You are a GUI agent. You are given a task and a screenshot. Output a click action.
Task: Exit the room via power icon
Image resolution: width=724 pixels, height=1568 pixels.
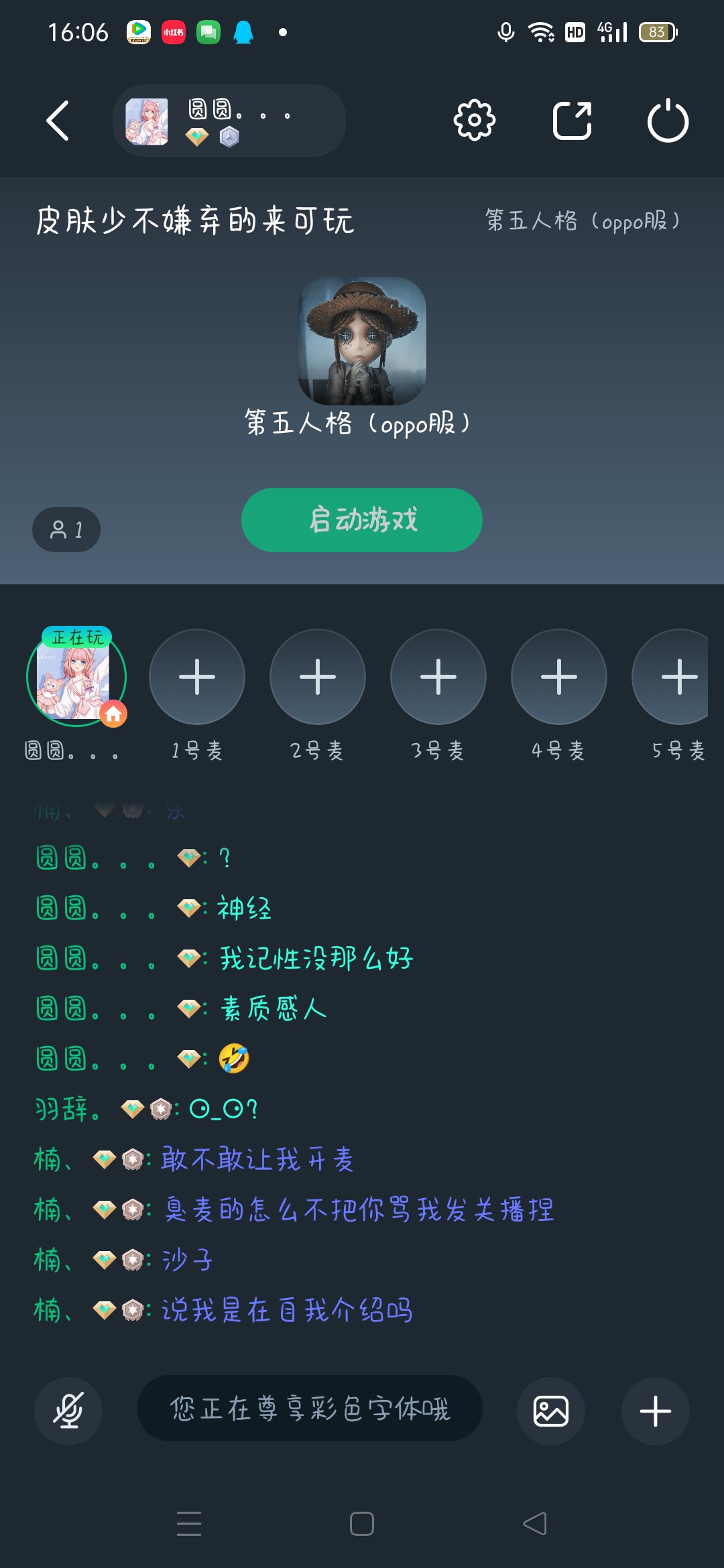coord(668,121)
